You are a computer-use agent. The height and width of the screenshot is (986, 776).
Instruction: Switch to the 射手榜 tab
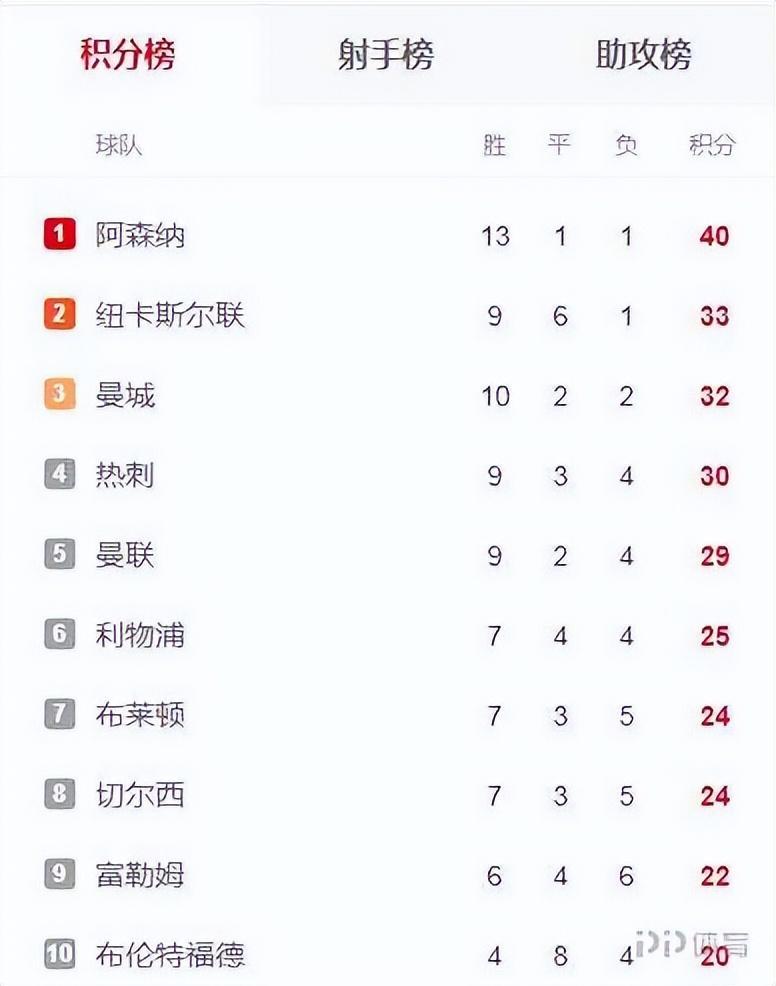[x=385, y=55]
